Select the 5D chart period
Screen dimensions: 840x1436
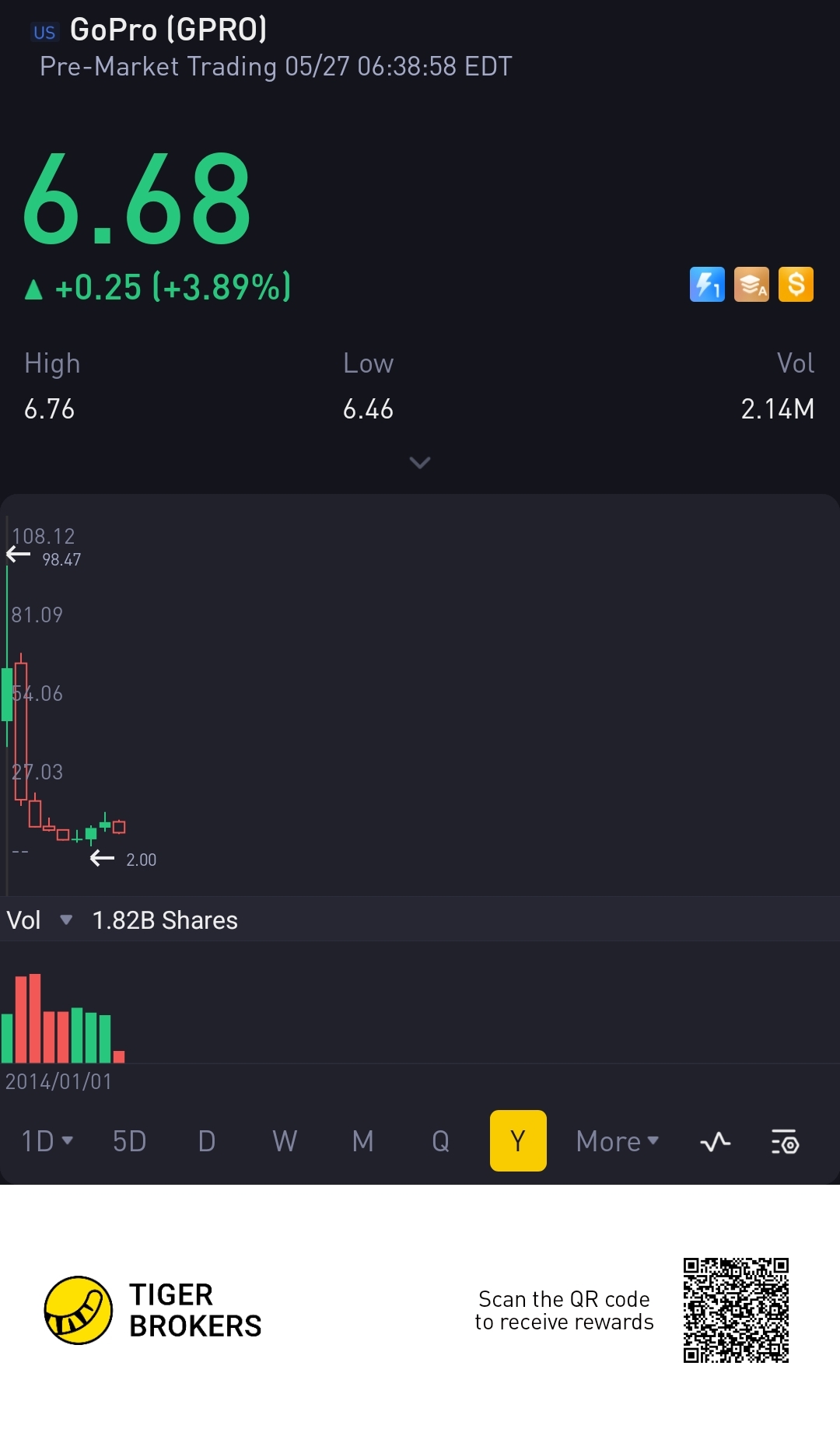(x=129, y=1141)
